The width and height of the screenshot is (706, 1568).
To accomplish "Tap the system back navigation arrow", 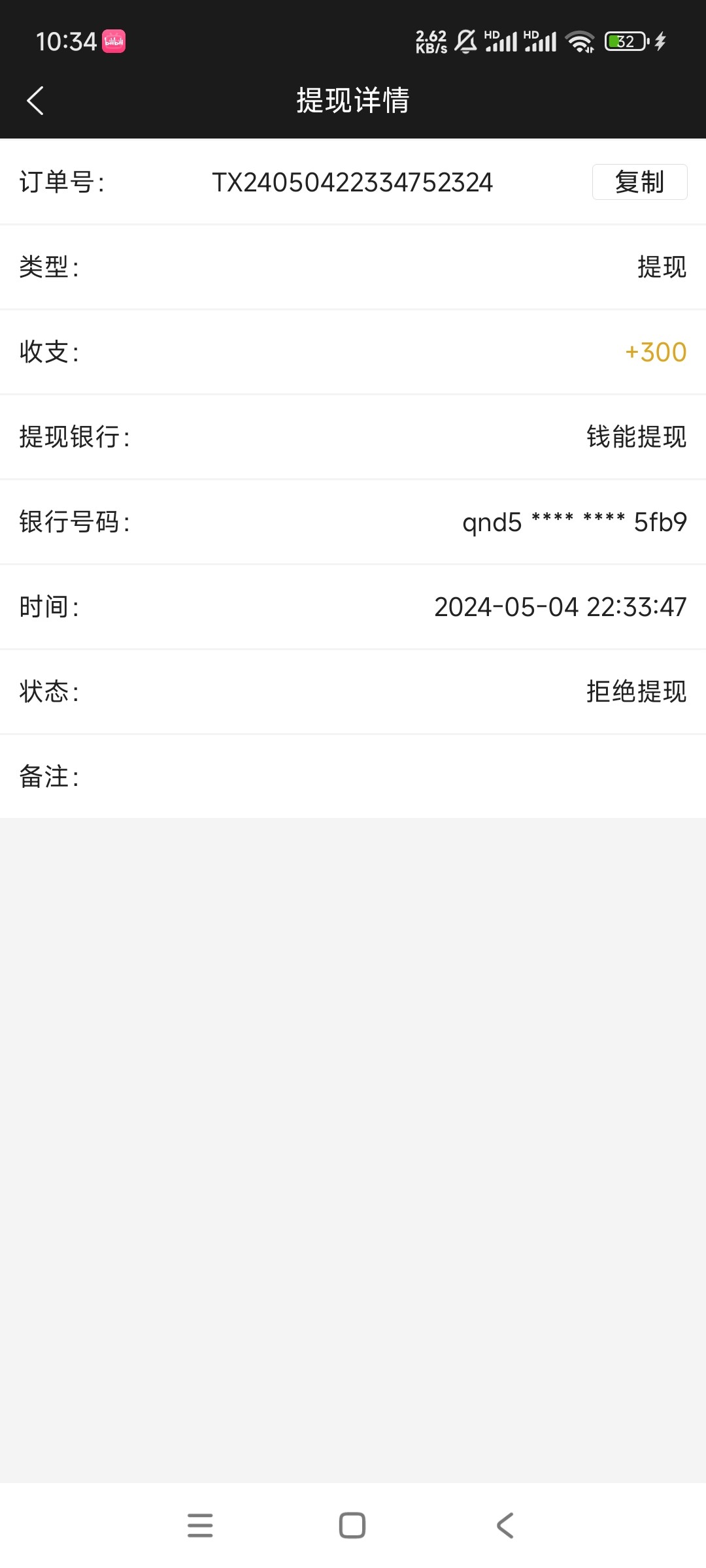I will click(x=505, y=1526).
